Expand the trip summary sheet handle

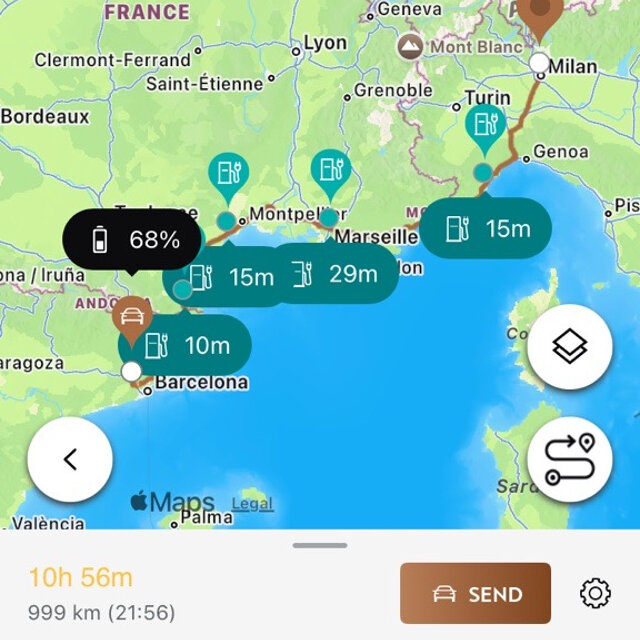320,546
